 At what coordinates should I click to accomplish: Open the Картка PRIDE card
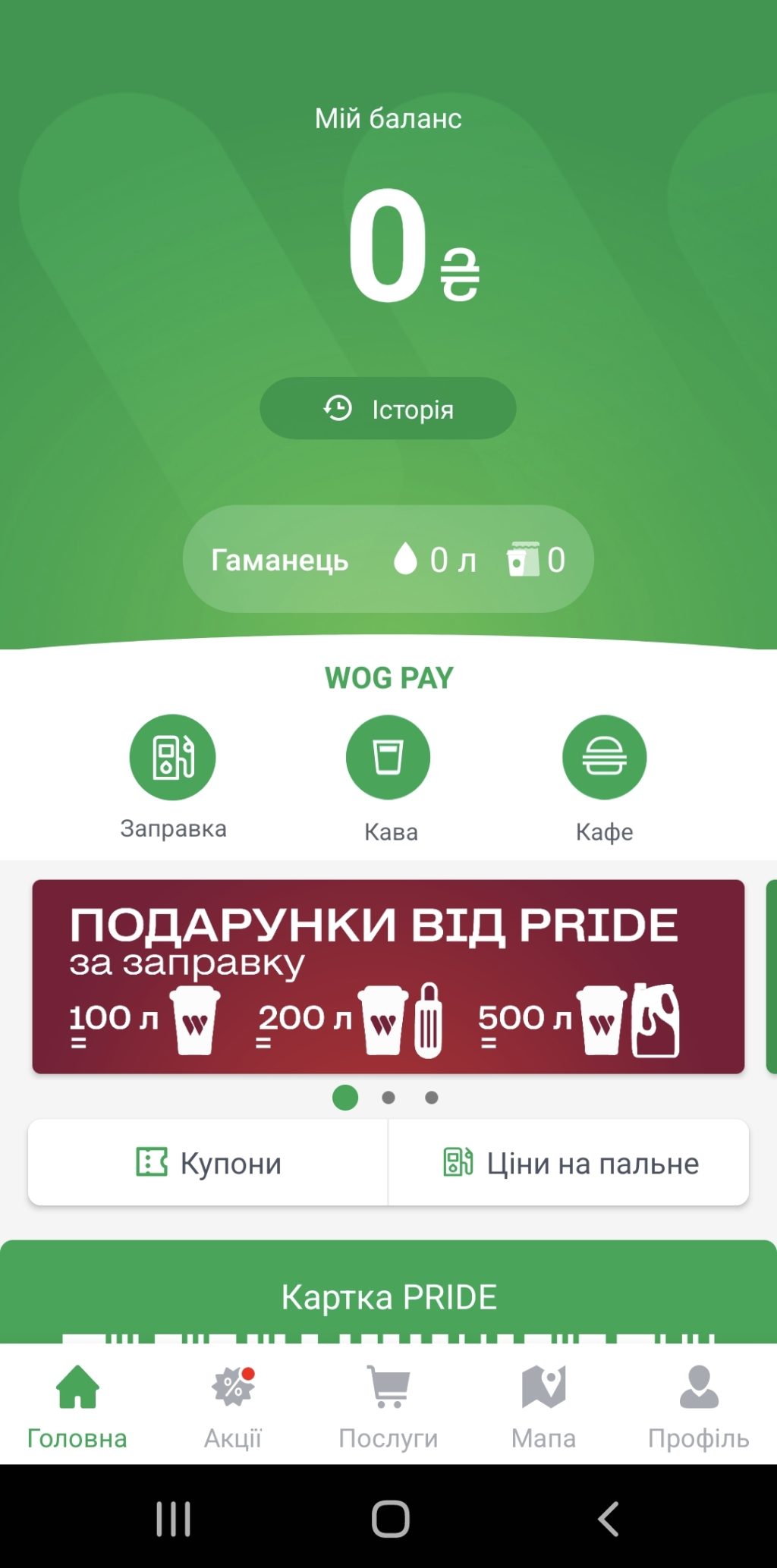coord(388,1297)
